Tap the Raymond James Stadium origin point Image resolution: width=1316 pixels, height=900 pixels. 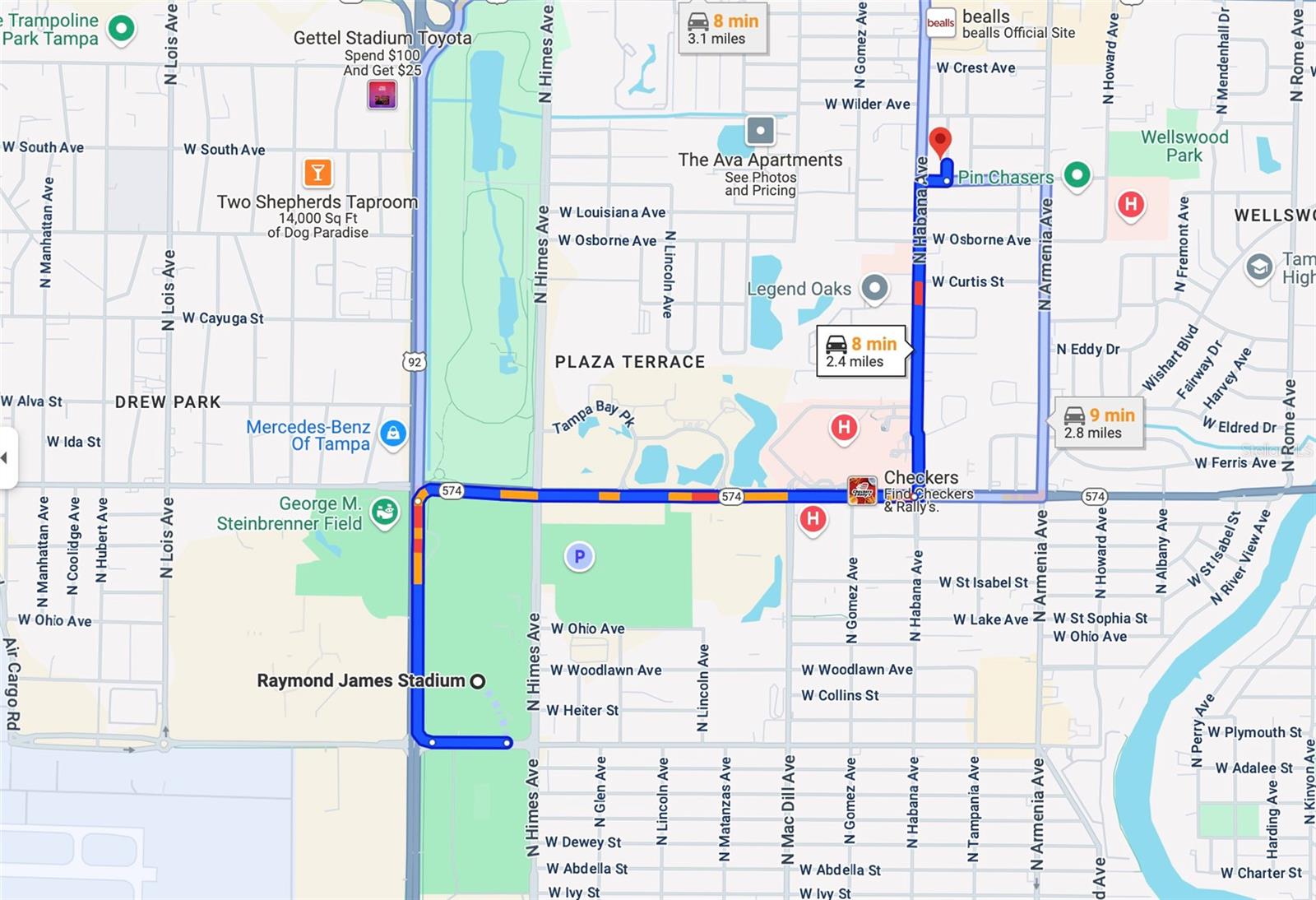tap(477, 681)
